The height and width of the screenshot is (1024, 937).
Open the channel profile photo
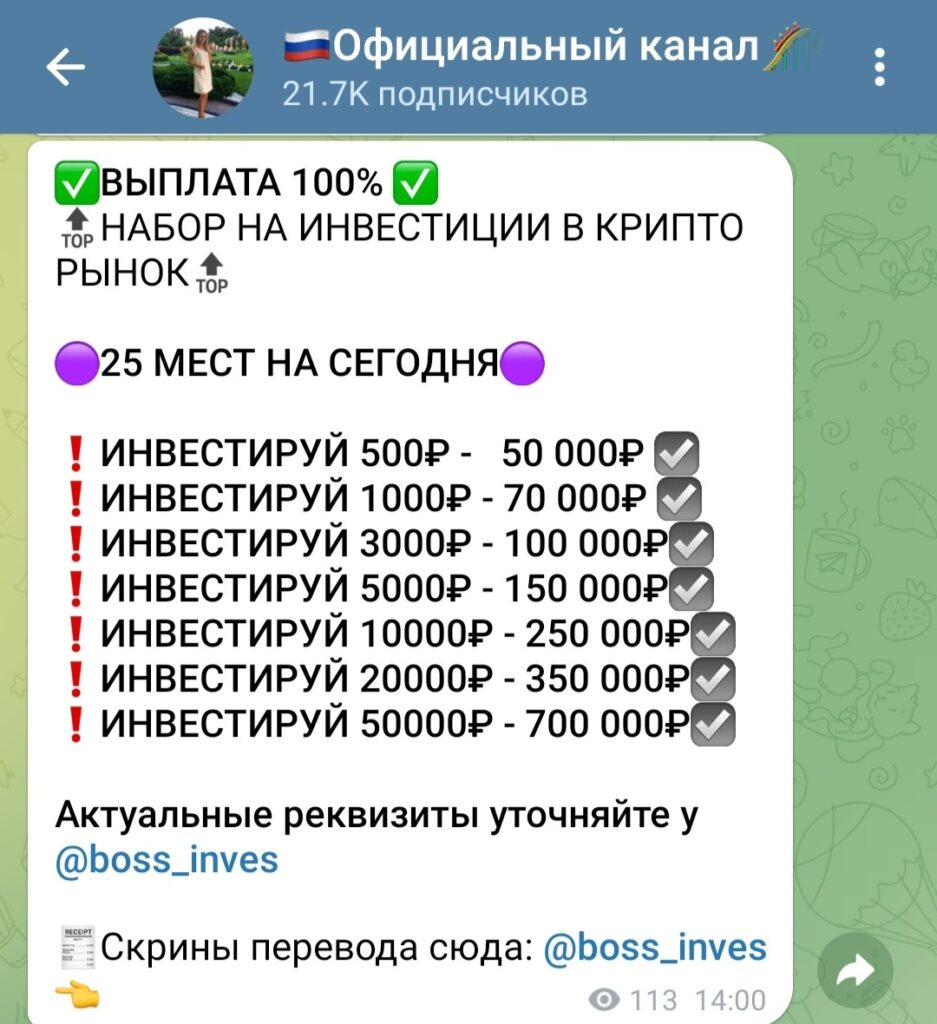coord(202,68)
